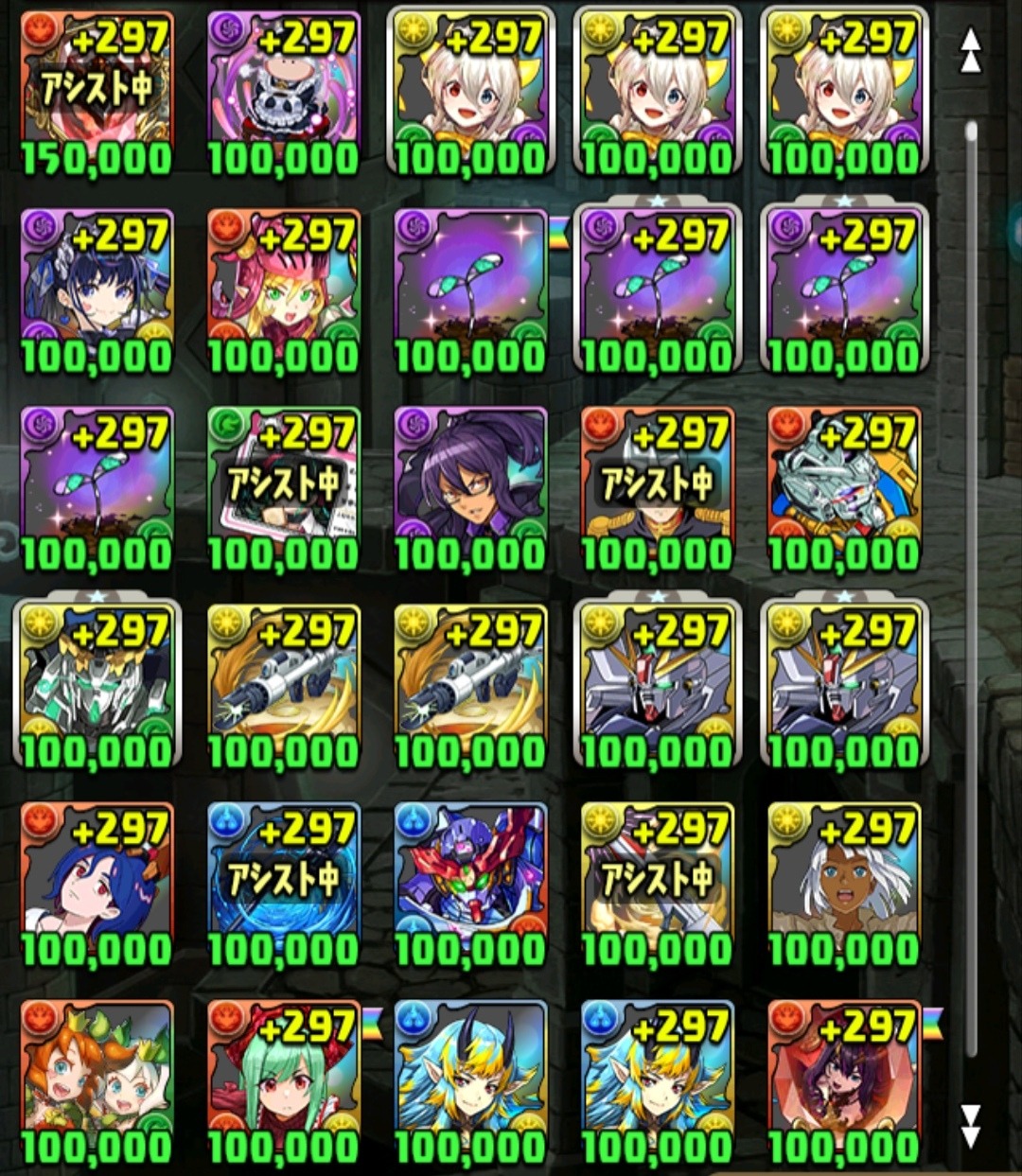Open the white robot head fire card
The height and width of the screenshot is (1176, 1022).
pyautogui.click(x=844, y=489)
